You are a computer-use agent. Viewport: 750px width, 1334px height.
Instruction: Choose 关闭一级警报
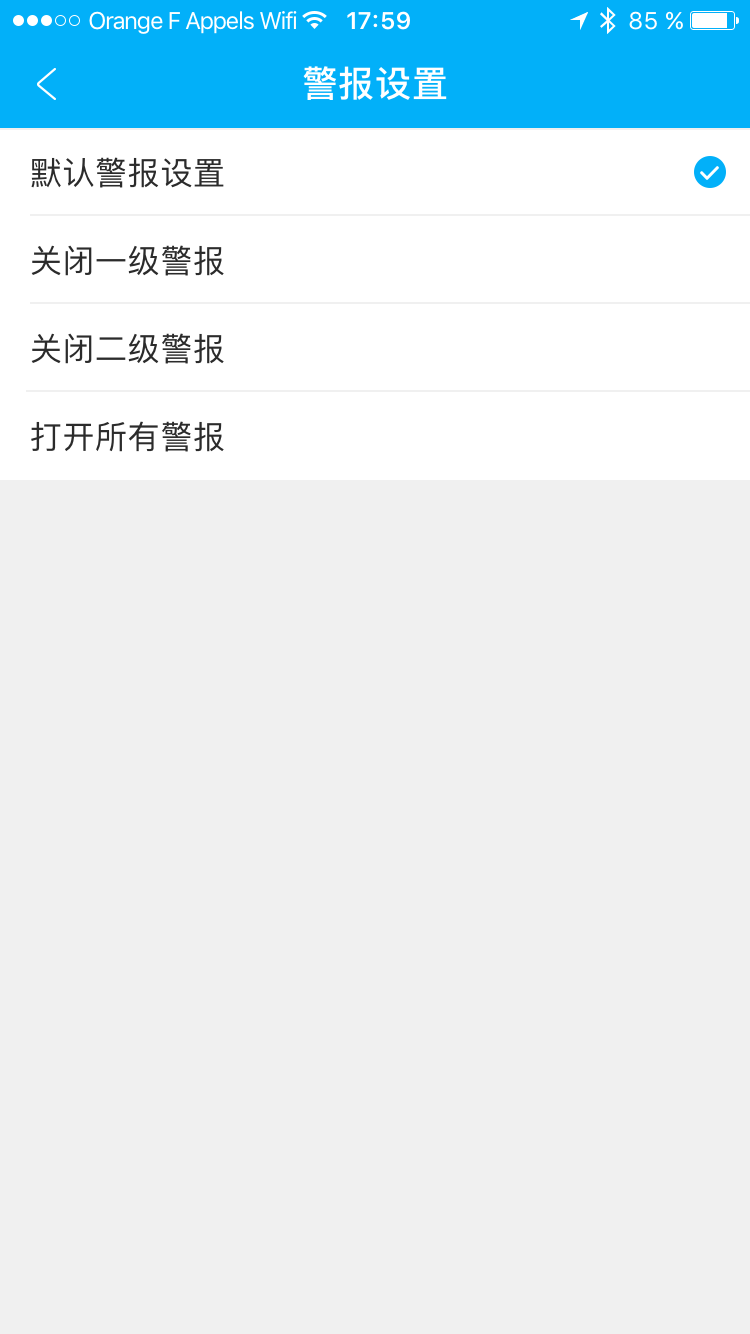(x=128, y=261)
